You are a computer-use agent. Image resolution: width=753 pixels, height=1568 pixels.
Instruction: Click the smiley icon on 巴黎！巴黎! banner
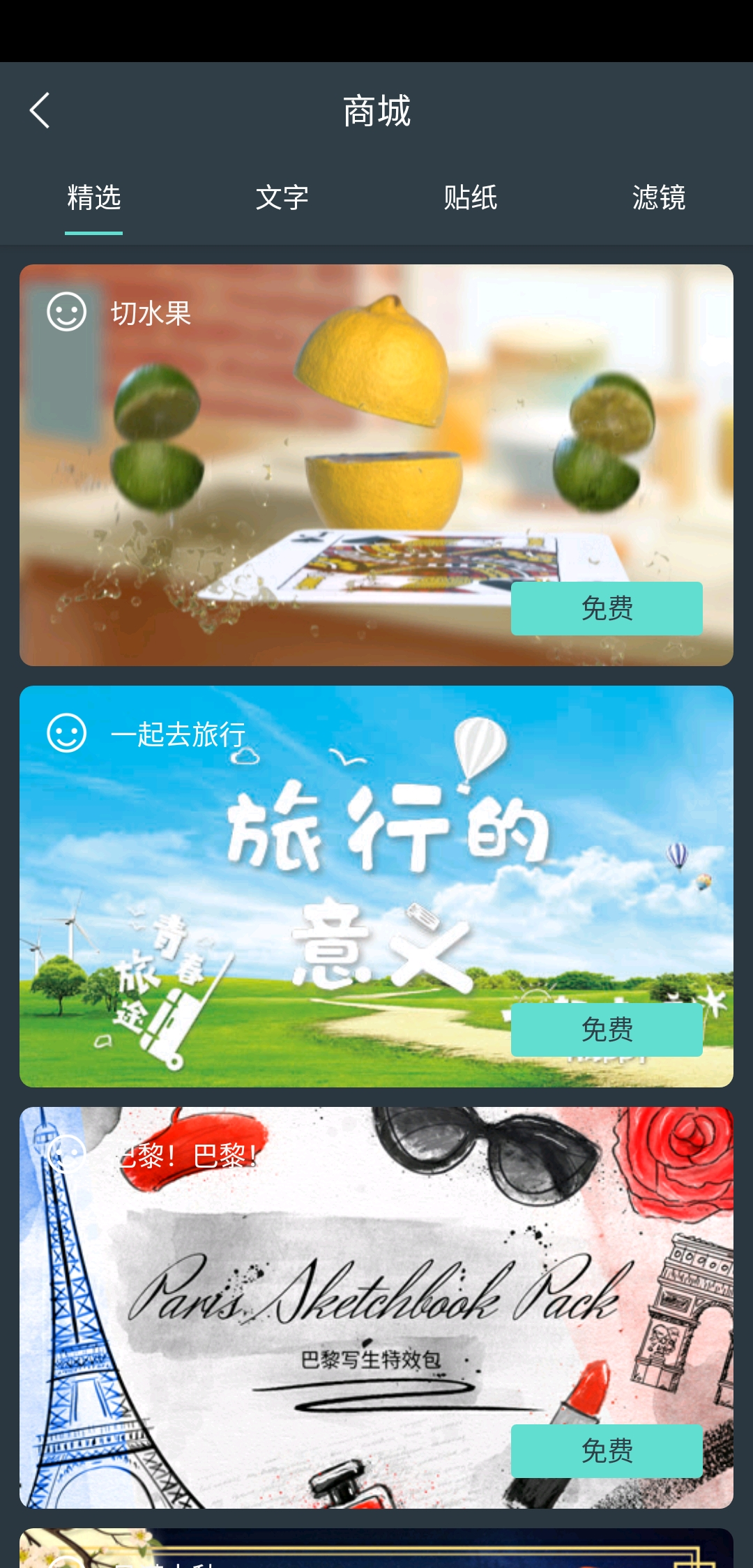tap(66, 1152)
